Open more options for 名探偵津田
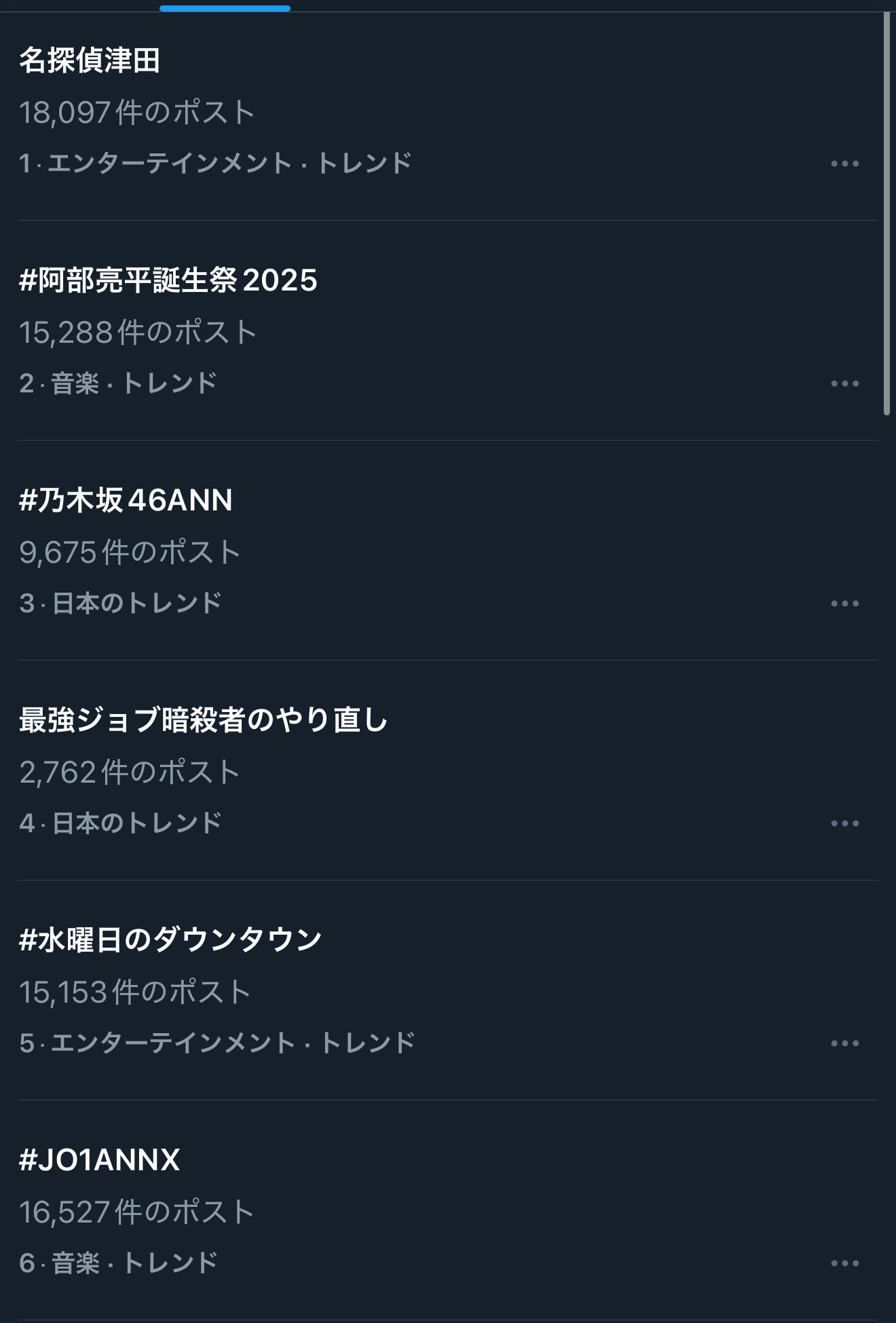The image size is (896, 1323). [x=844, y=164]
